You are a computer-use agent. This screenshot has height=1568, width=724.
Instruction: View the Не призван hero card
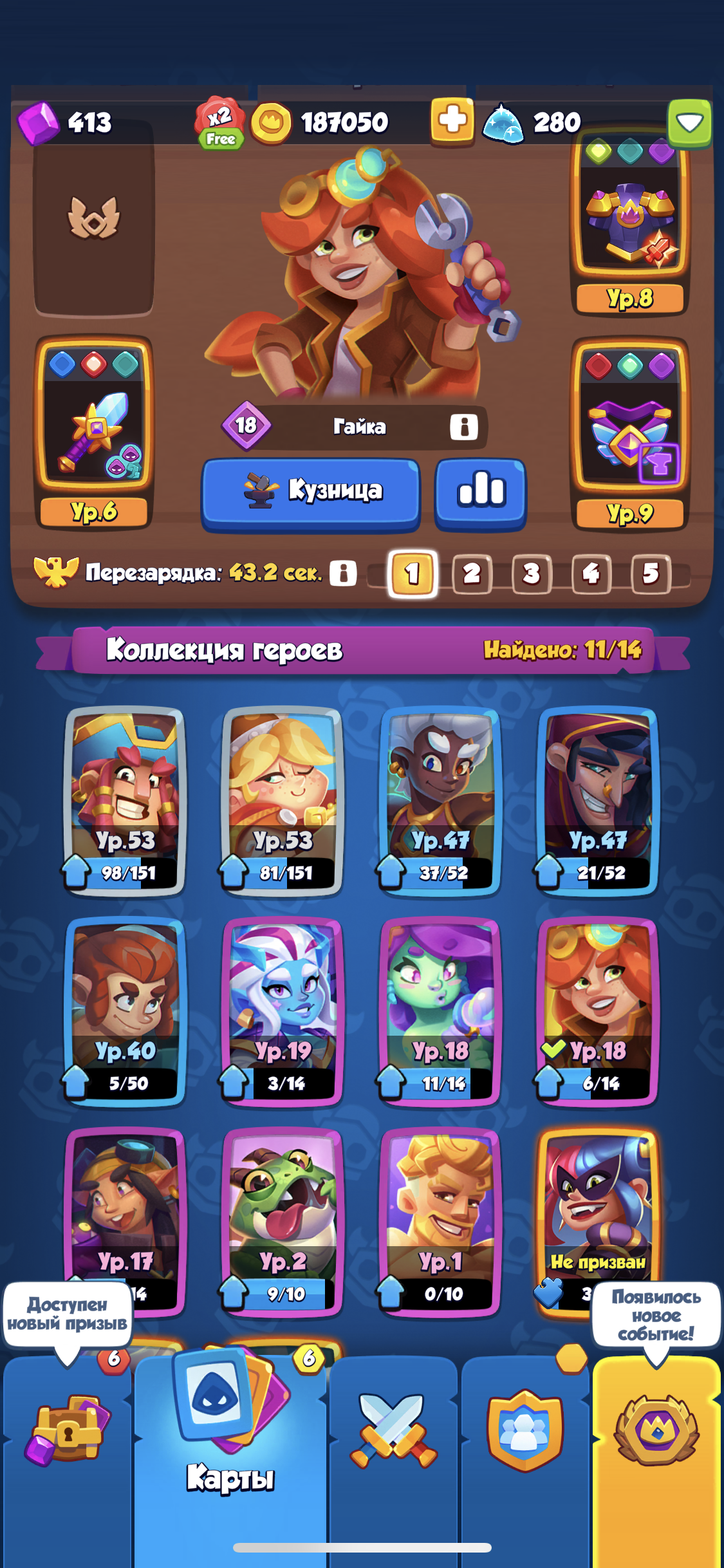tap(598, 1222)
